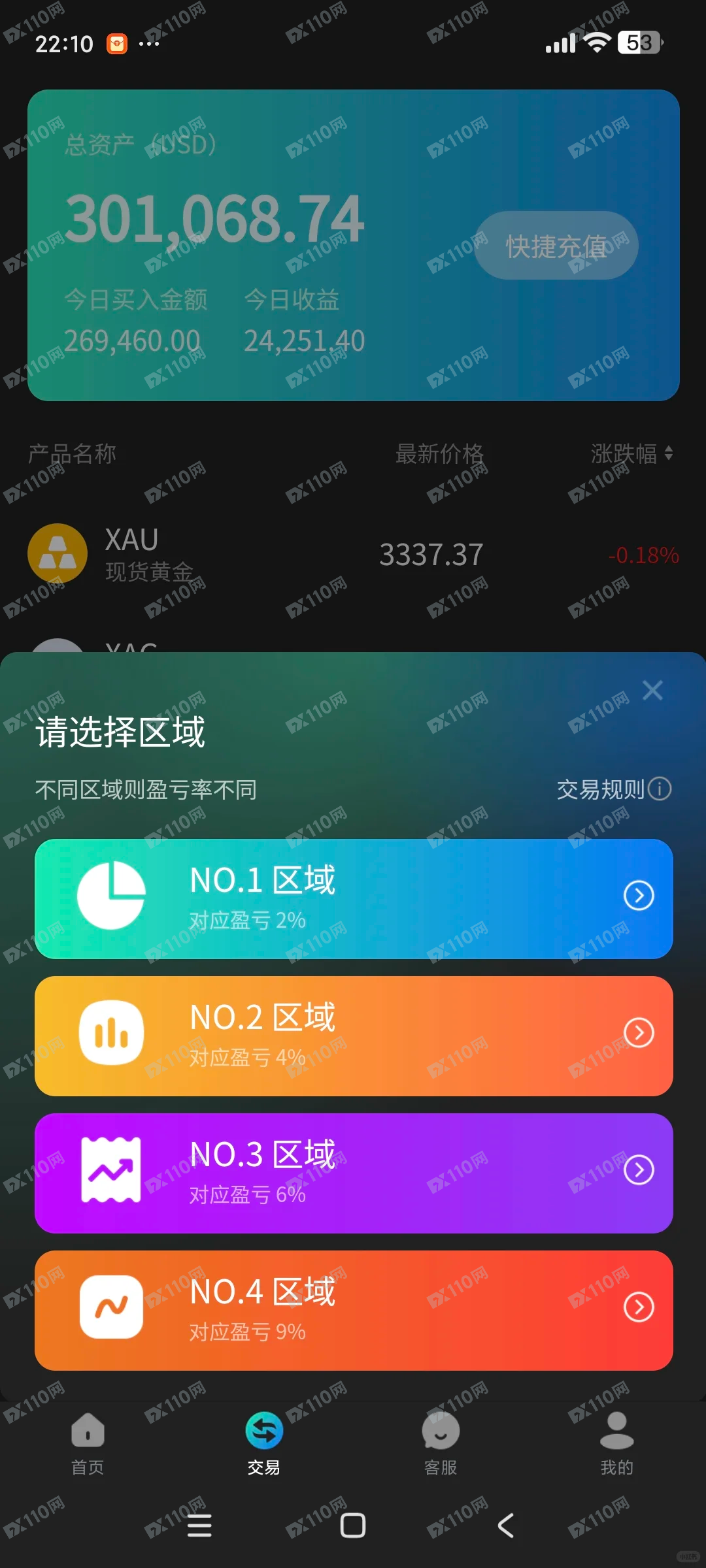Open the 交易规则 trading rules info
This screenshot has width=706, height=1568.
click(613, 789)
